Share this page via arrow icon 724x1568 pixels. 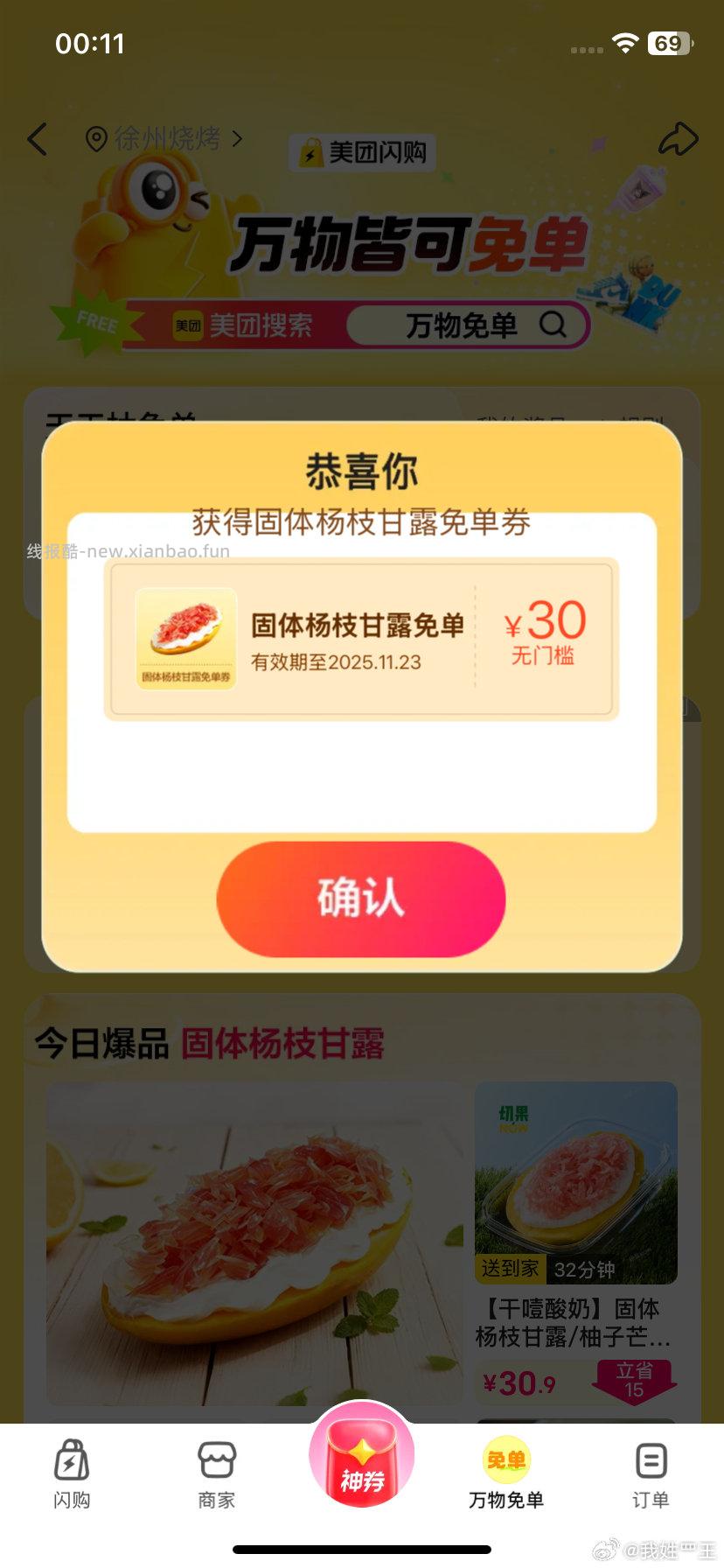pyautogui.click(x=678, y=139)
